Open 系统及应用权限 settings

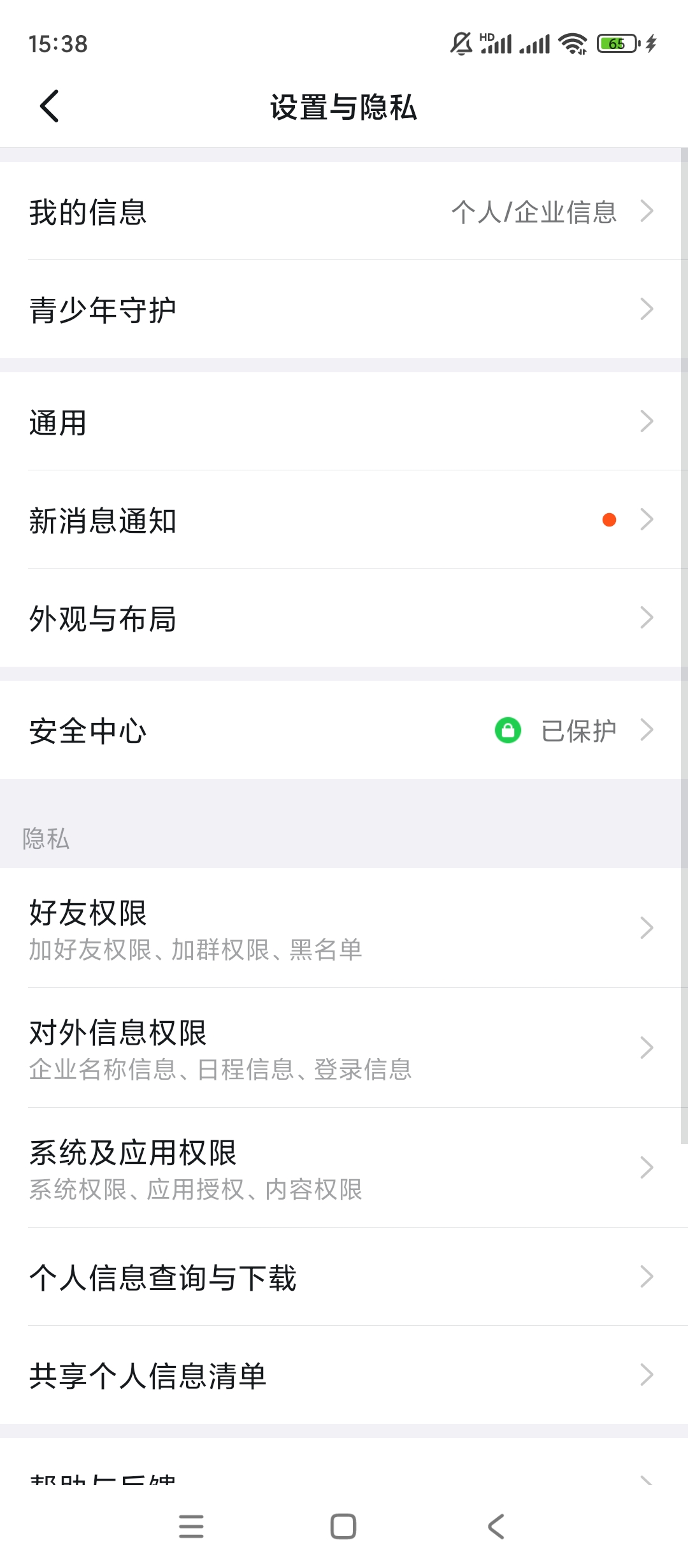click(344, 1168)
